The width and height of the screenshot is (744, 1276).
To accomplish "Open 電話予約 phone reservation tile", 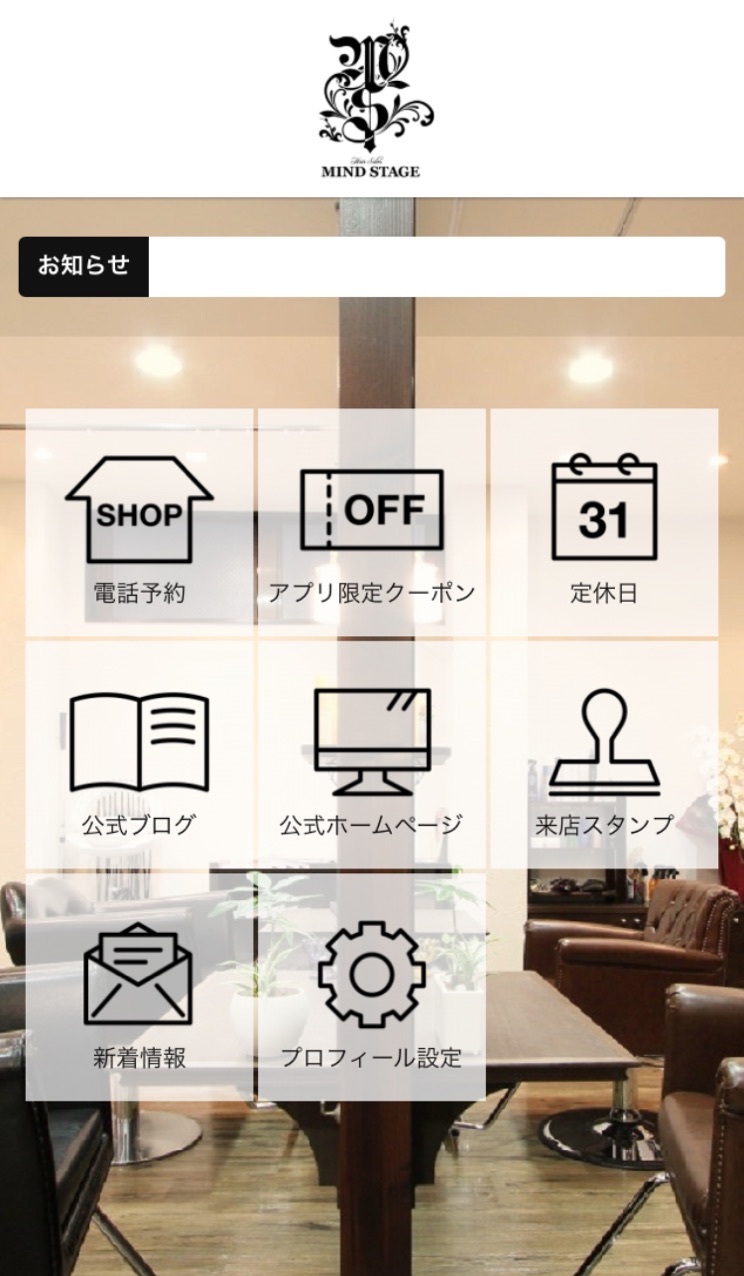I will 139,522.
